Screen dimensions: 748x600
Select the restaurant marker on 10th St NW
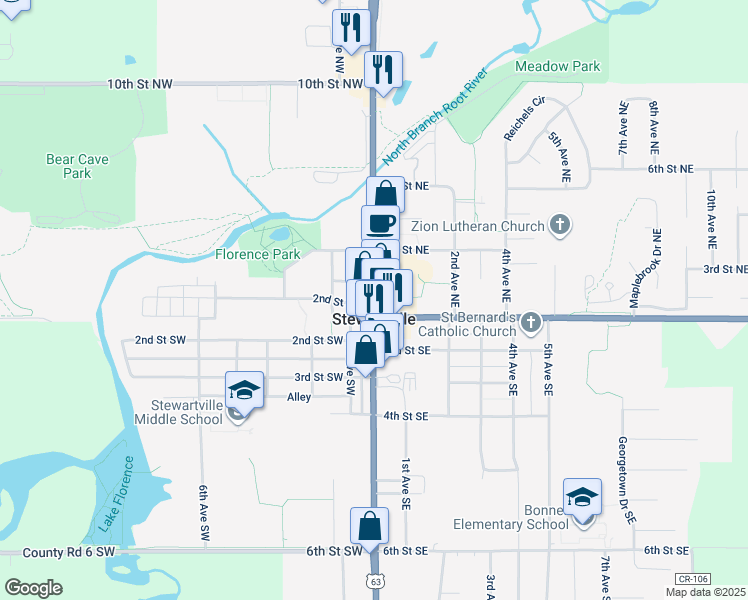383,70
